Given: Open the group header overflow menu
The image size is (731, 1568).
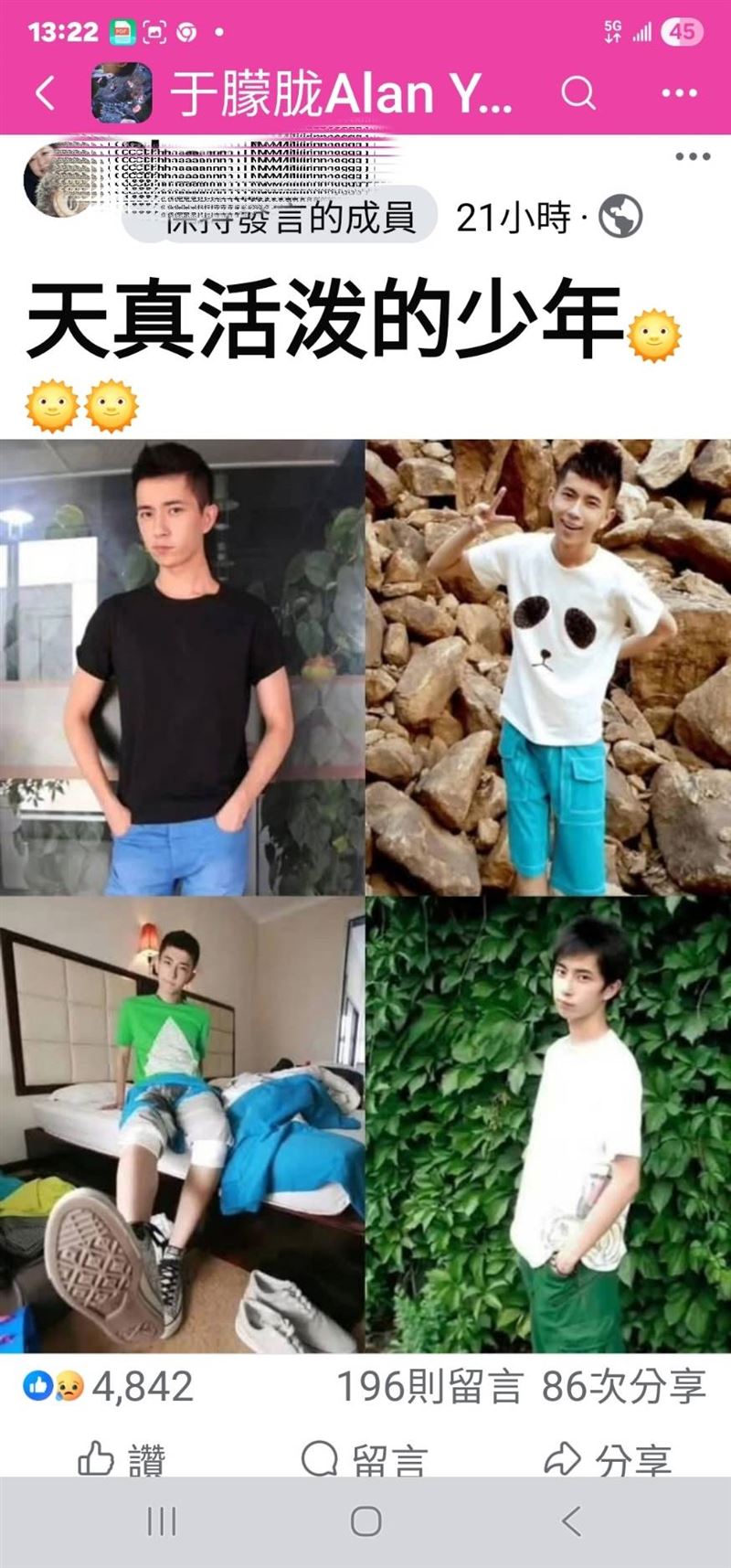Looking at the screenshot, I should [x=679, y=92].
